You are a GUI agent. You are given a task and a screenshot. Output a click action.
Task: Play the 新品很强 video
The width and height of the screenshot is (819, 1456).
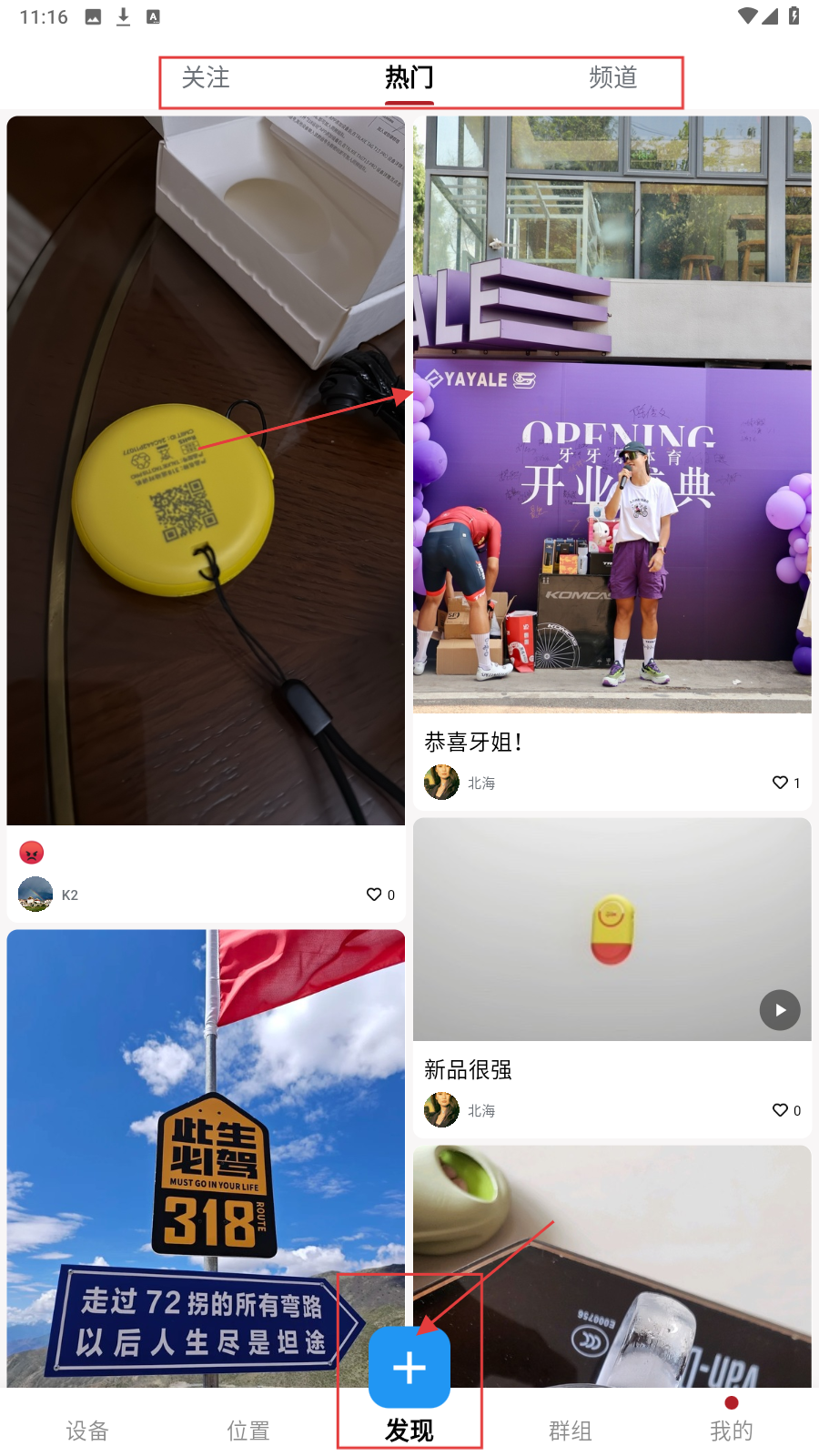click(780, 1010)
